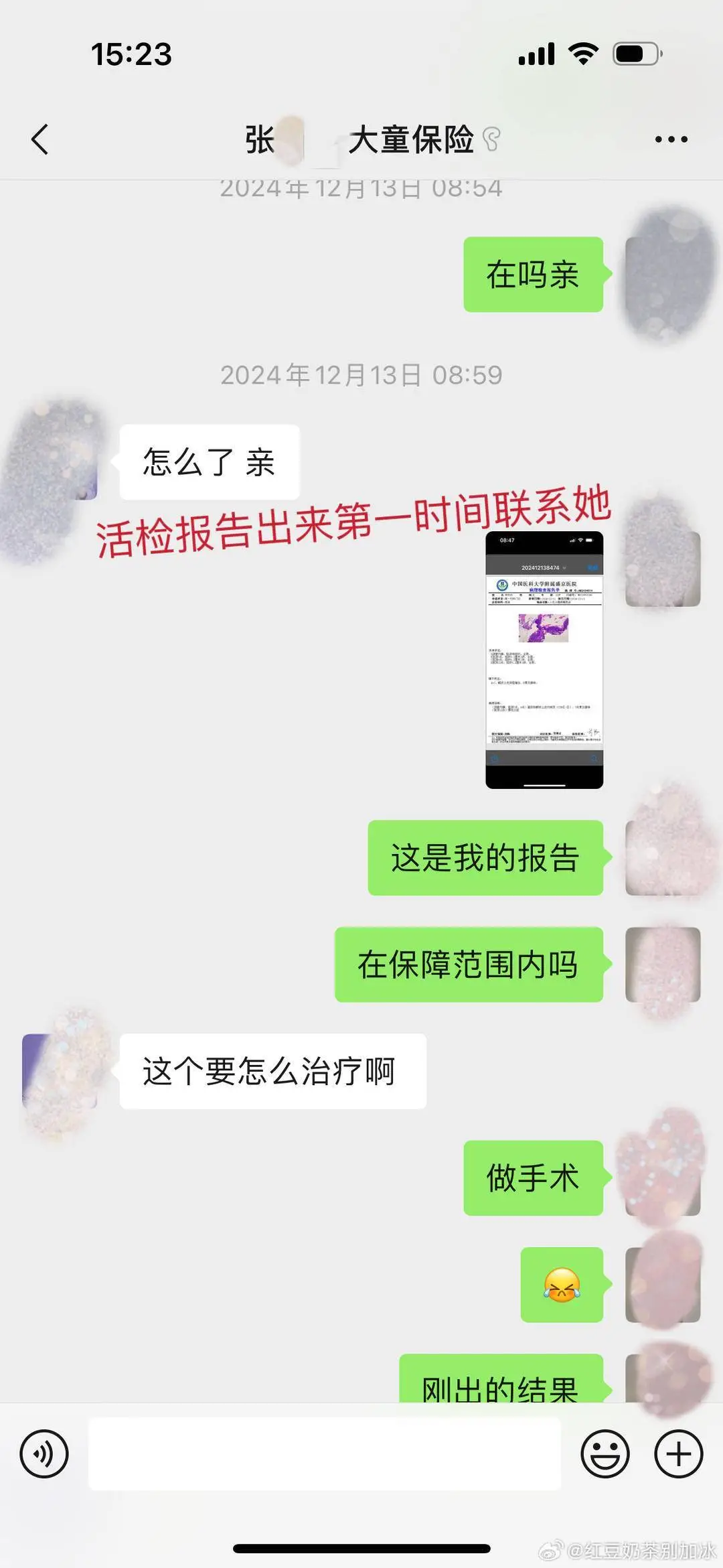Go back to the chat list
This screenshot has width=723, height=1568.
(40, 139)
